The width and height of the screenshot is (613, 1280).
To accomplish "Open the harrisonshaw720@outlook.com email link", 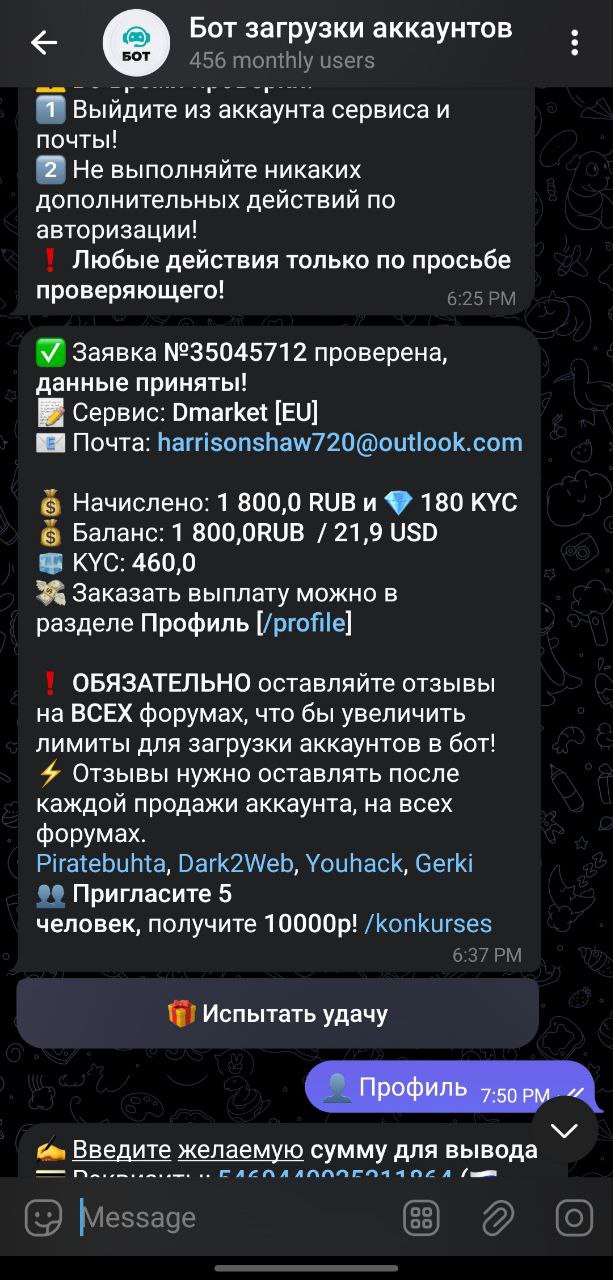I will [339, 443].
